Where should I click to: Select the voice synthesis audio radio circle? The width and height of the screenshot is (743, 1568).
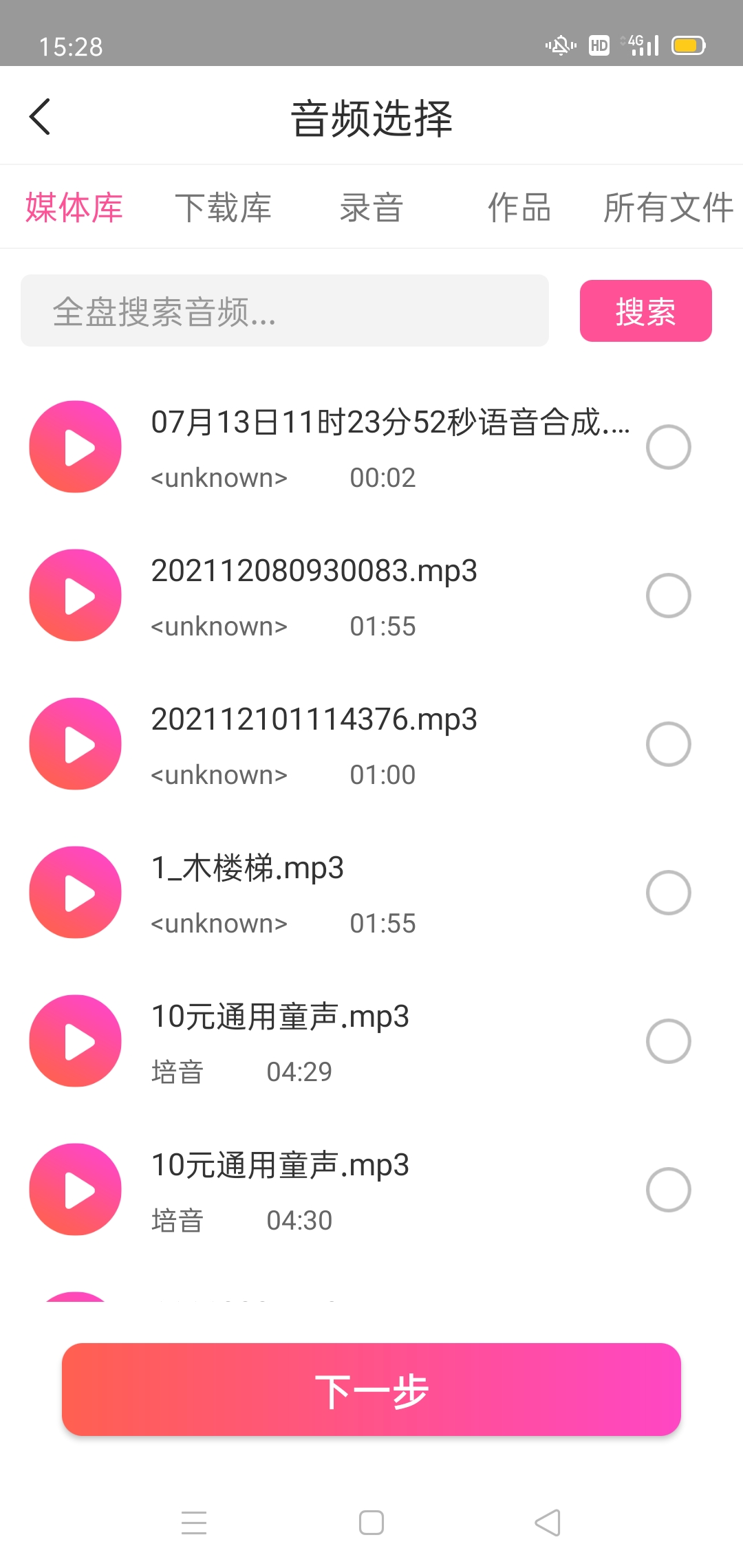pos(669,446)
